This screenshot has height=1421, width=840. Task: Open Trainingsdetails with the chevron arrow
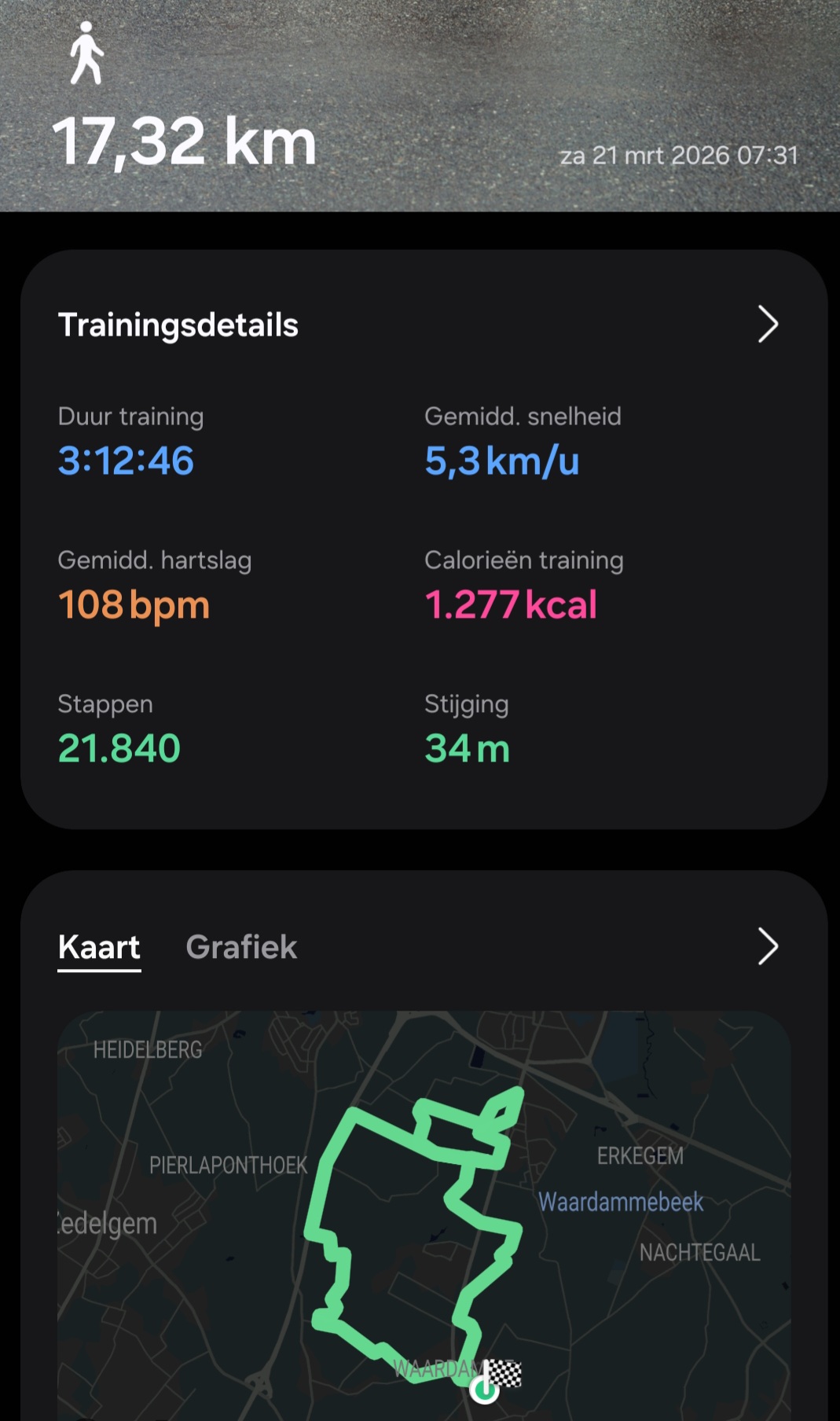click(x=767, y=325)
